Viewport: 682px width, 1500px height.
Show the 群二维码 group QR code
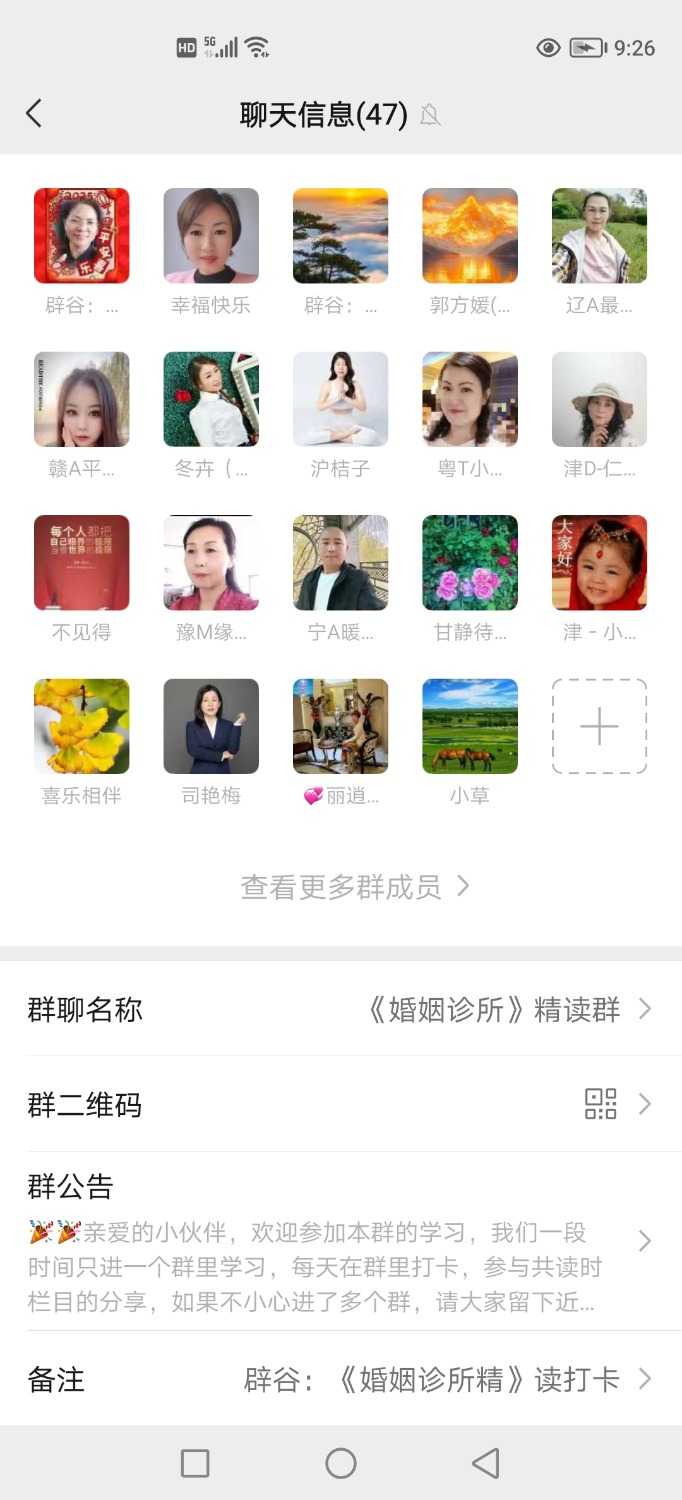(x=340, y=1104)
